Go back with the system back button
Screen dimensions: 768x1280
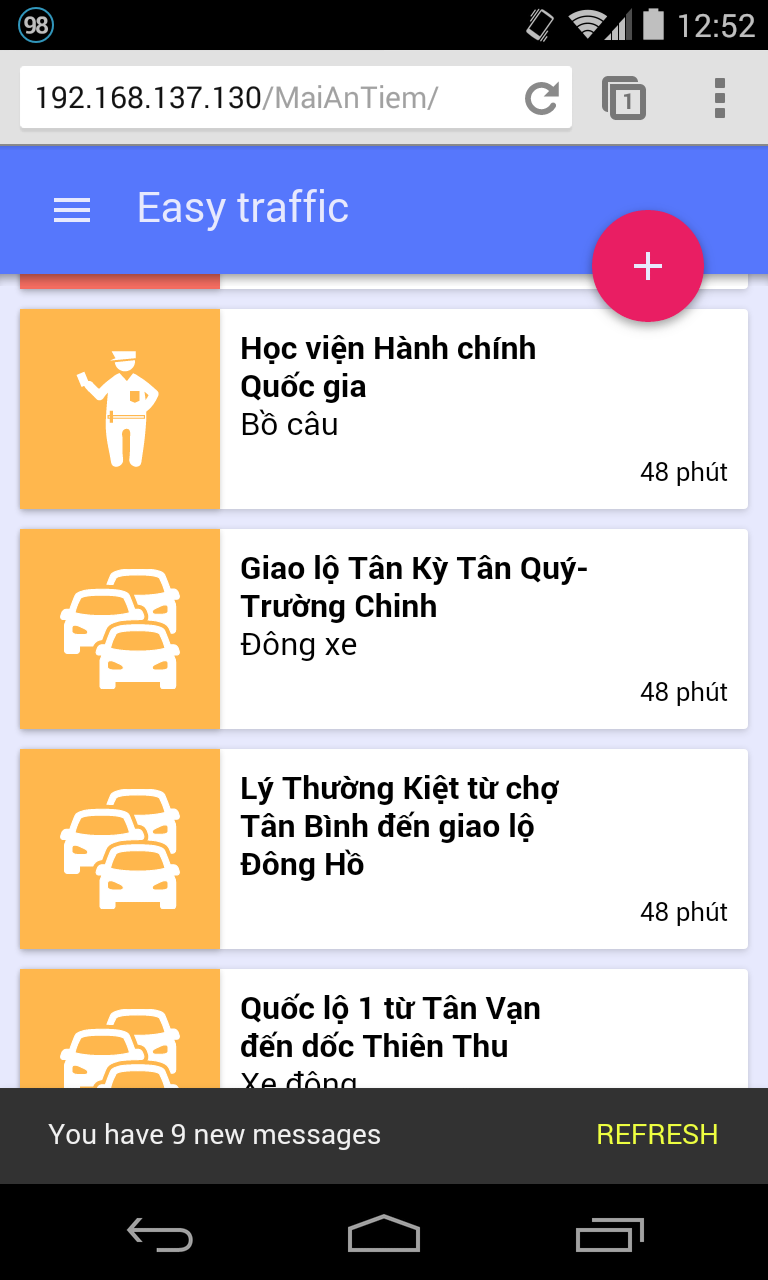160,1234
